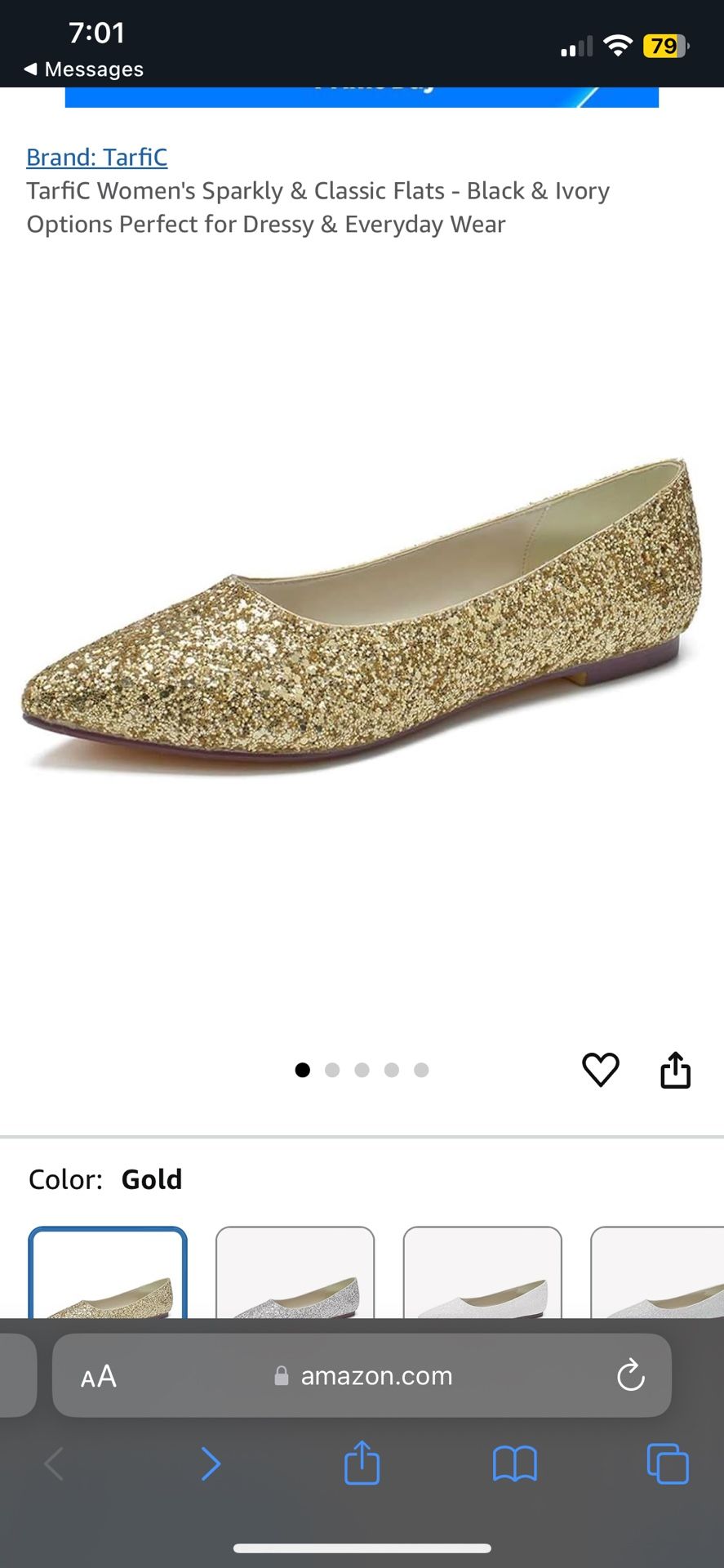Choose the silver glitter color swatch

click(295, 1274)
